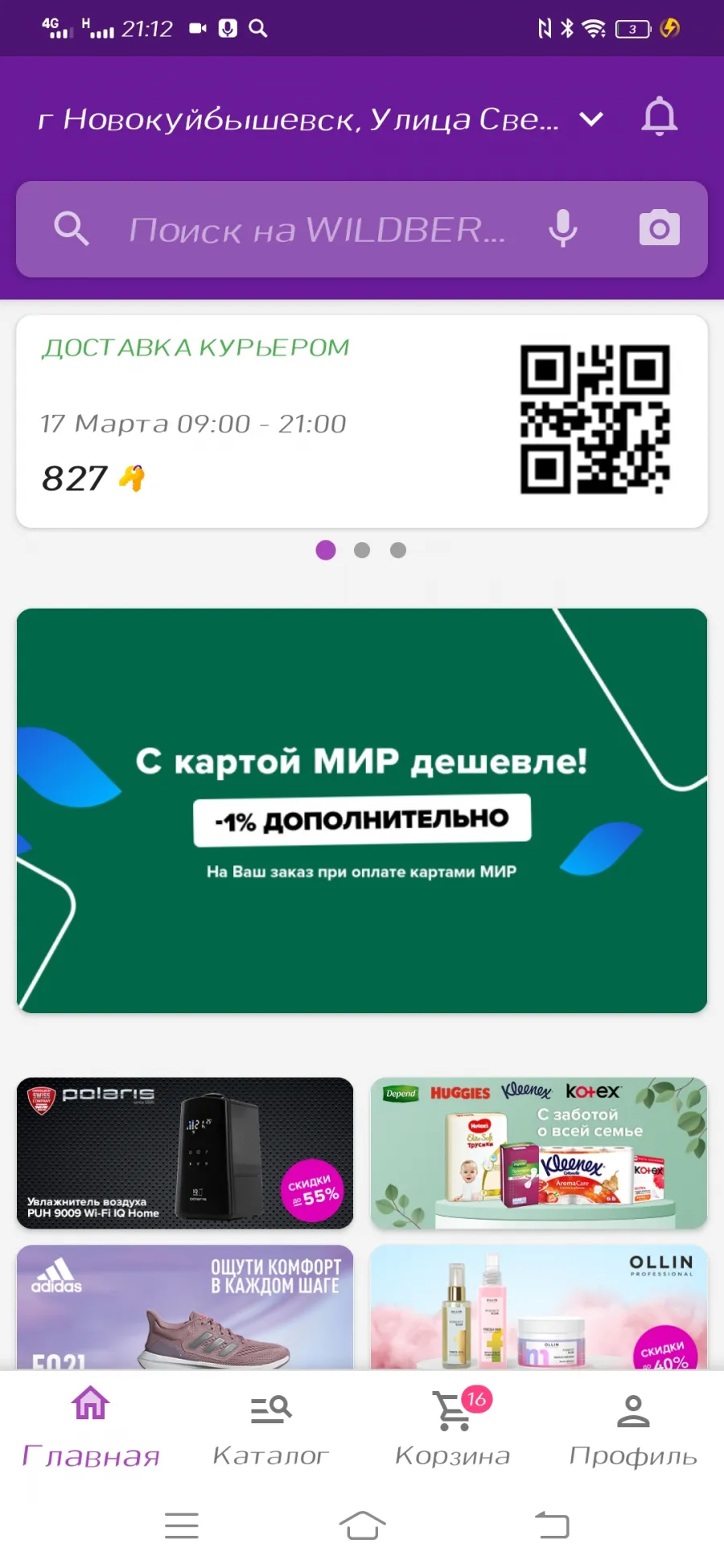The width and height of the screenshot is (724, 1568).
Task: Open the Корзина cart tab
Action: pos(453,1428)
